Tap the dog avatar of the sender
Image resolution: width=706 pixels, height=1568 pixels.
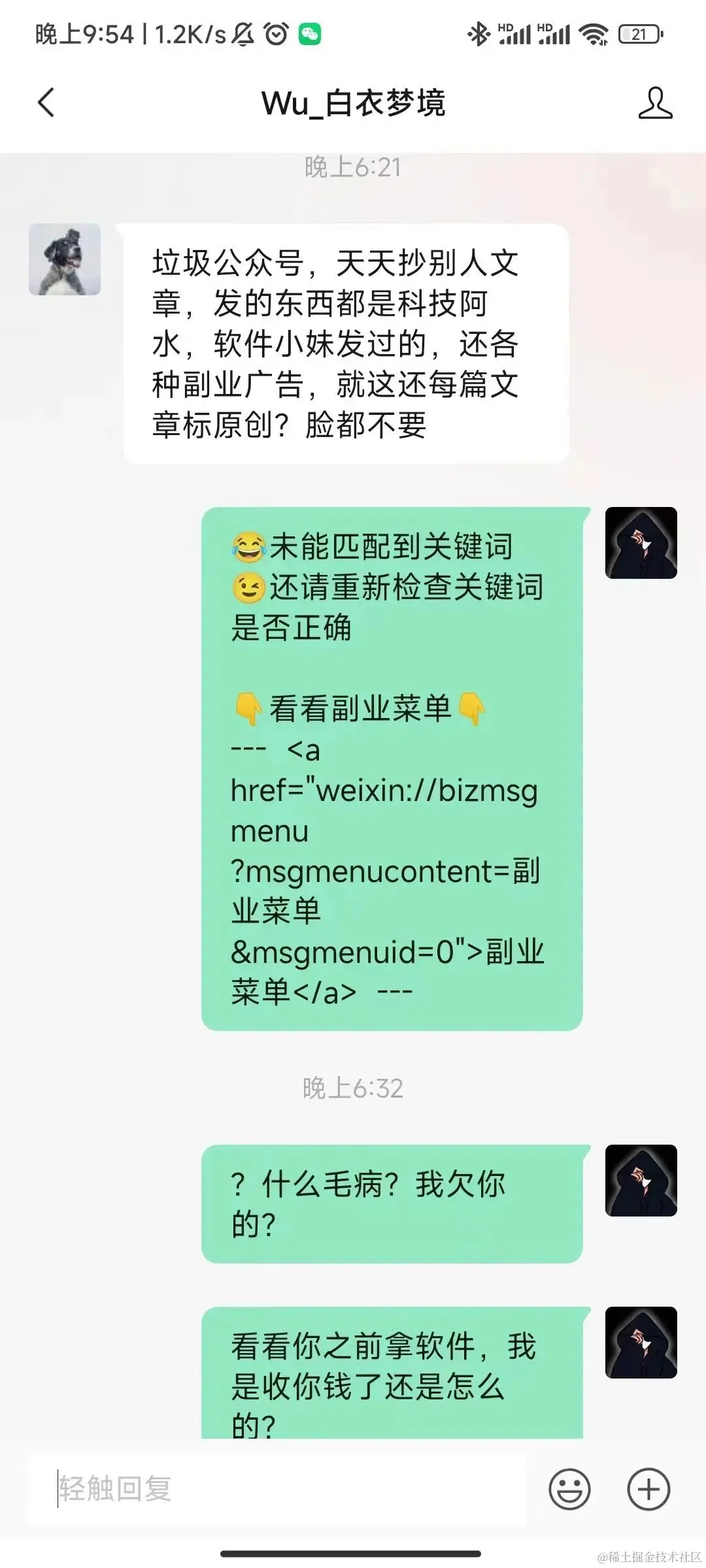pos(65,259)
